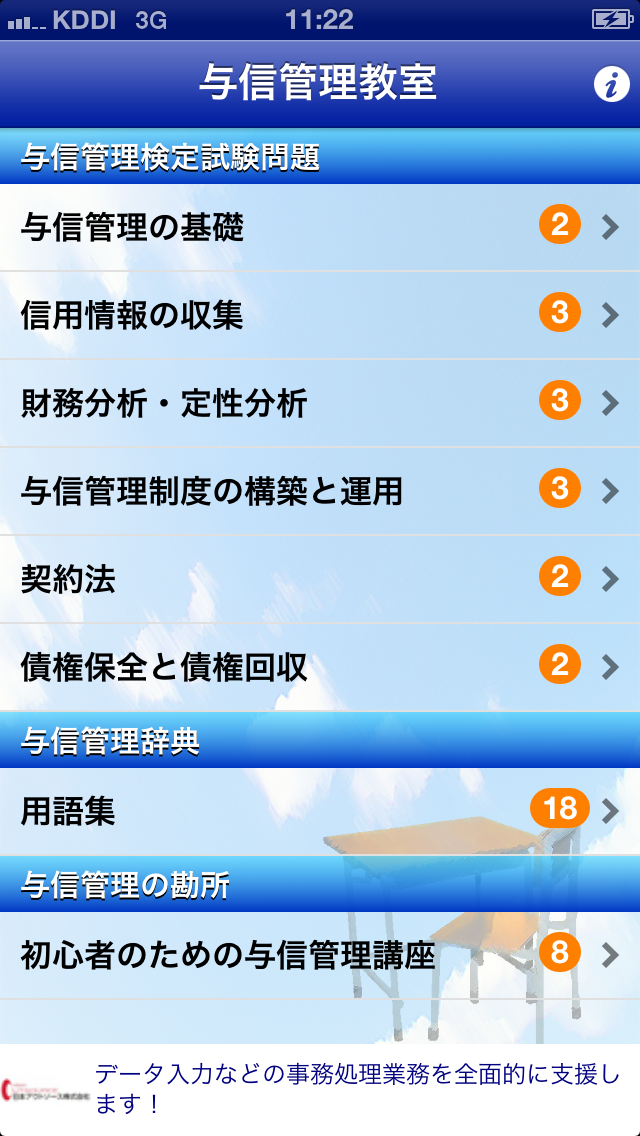Open 財務分析・定性分析 category

pos(320,404)
